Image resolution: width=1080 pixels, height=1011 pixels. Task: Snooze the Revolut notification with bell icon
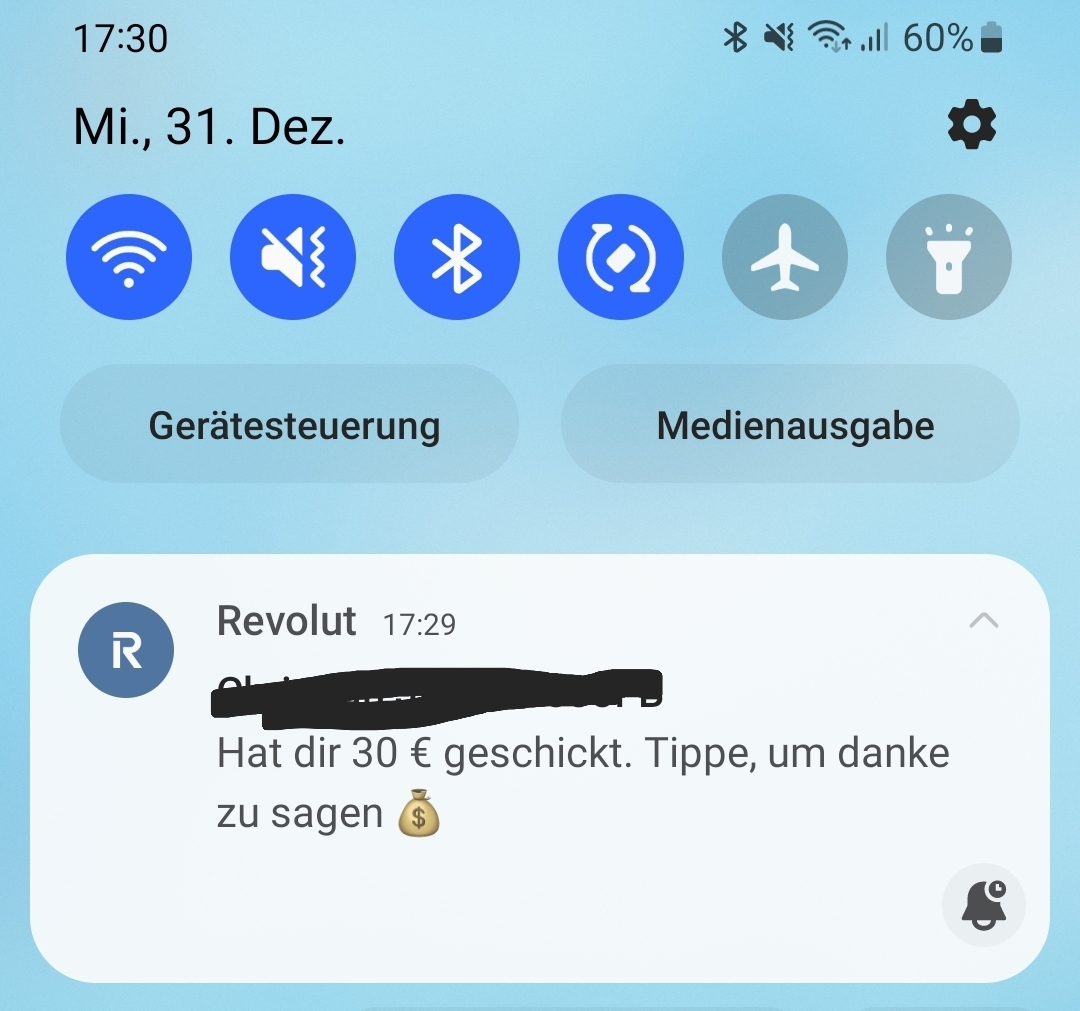tap(984, 904)
